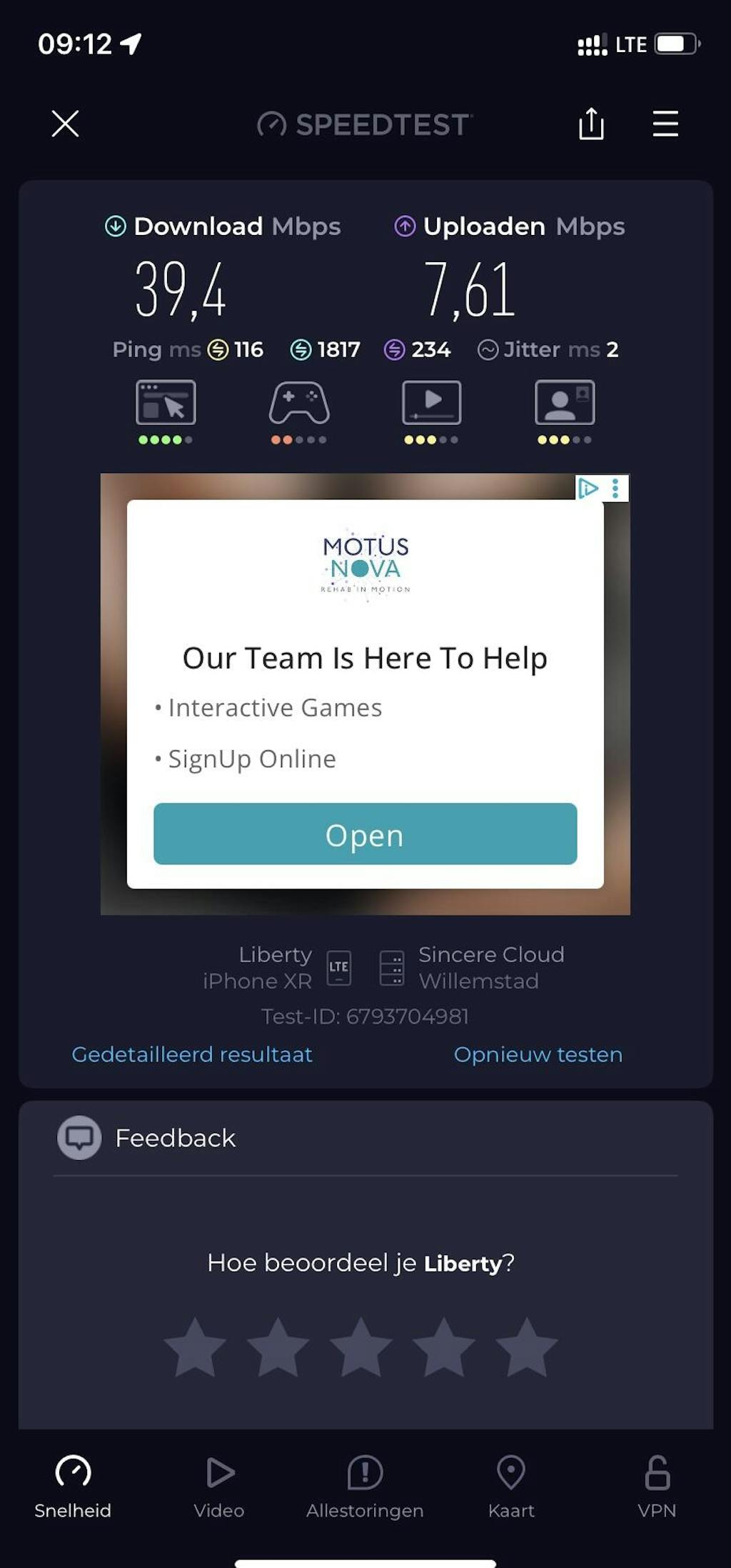731x1568 pixels.
Task: Give Liberty a three-star rating
Action: 361,1347
